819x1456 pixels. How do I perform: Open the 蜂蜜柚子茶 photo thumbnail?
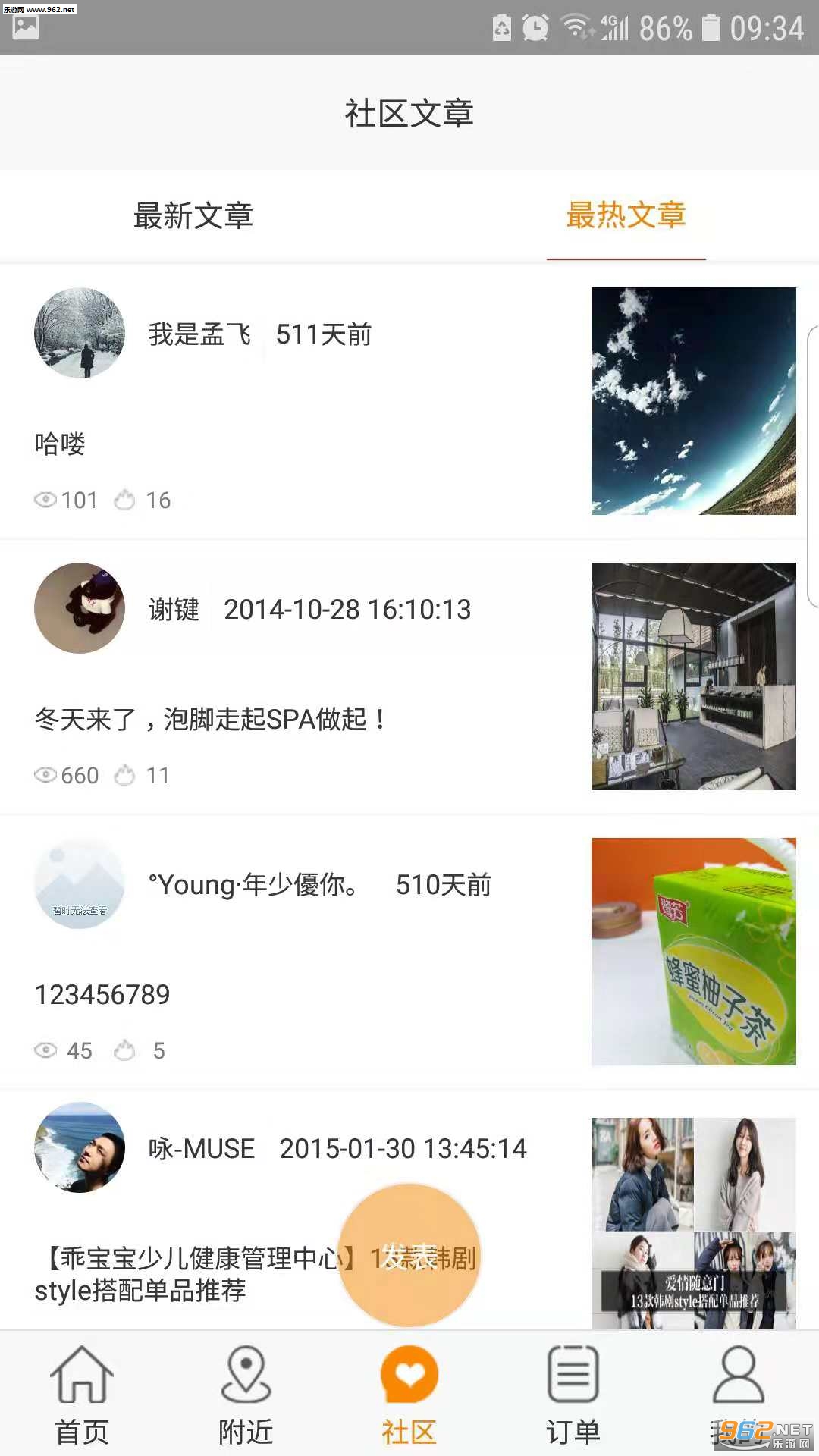[x=693, y=952]
